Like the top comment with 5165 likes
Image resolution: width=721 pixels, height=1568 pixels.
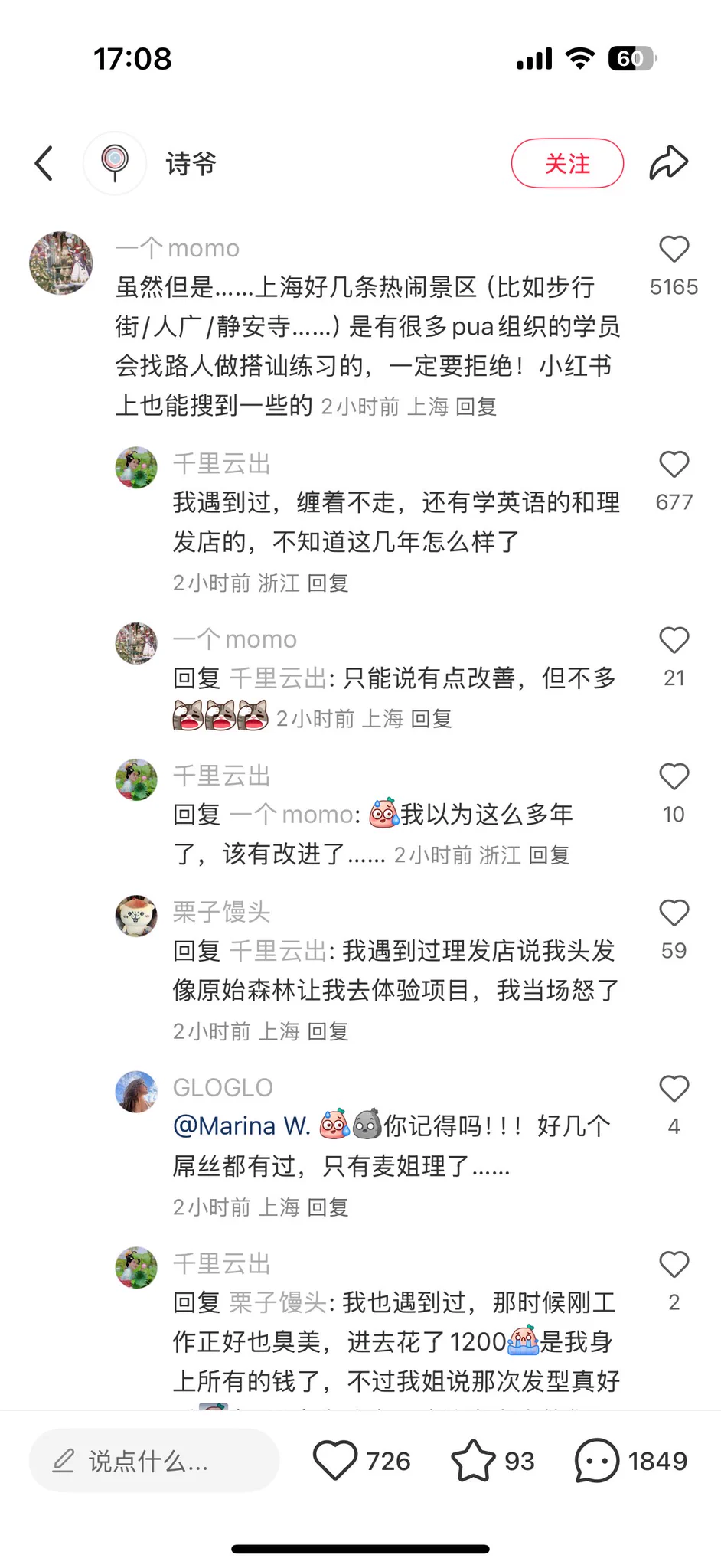[674, 250]
